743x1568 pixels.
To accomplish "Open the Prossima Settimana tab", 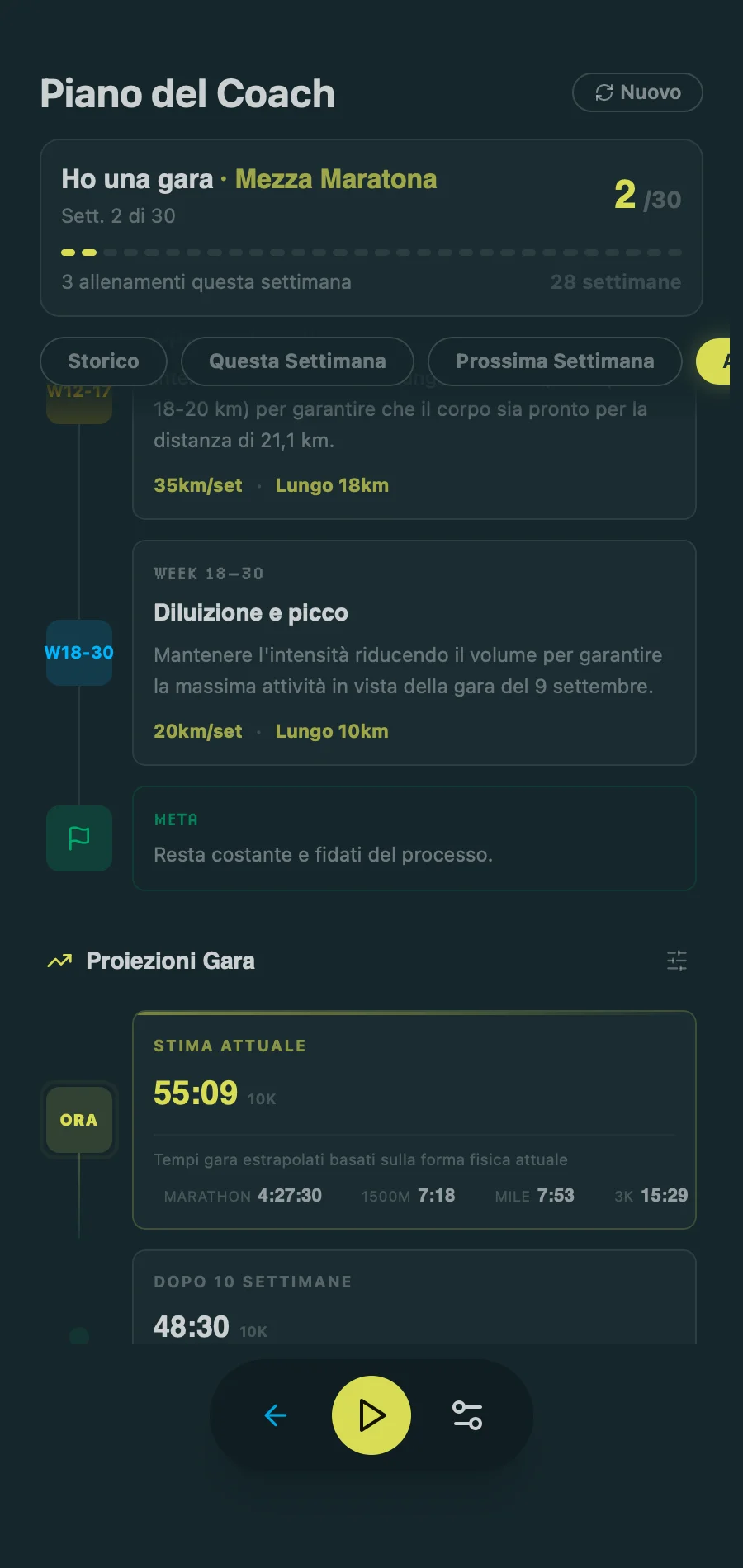I will point(555,361).
